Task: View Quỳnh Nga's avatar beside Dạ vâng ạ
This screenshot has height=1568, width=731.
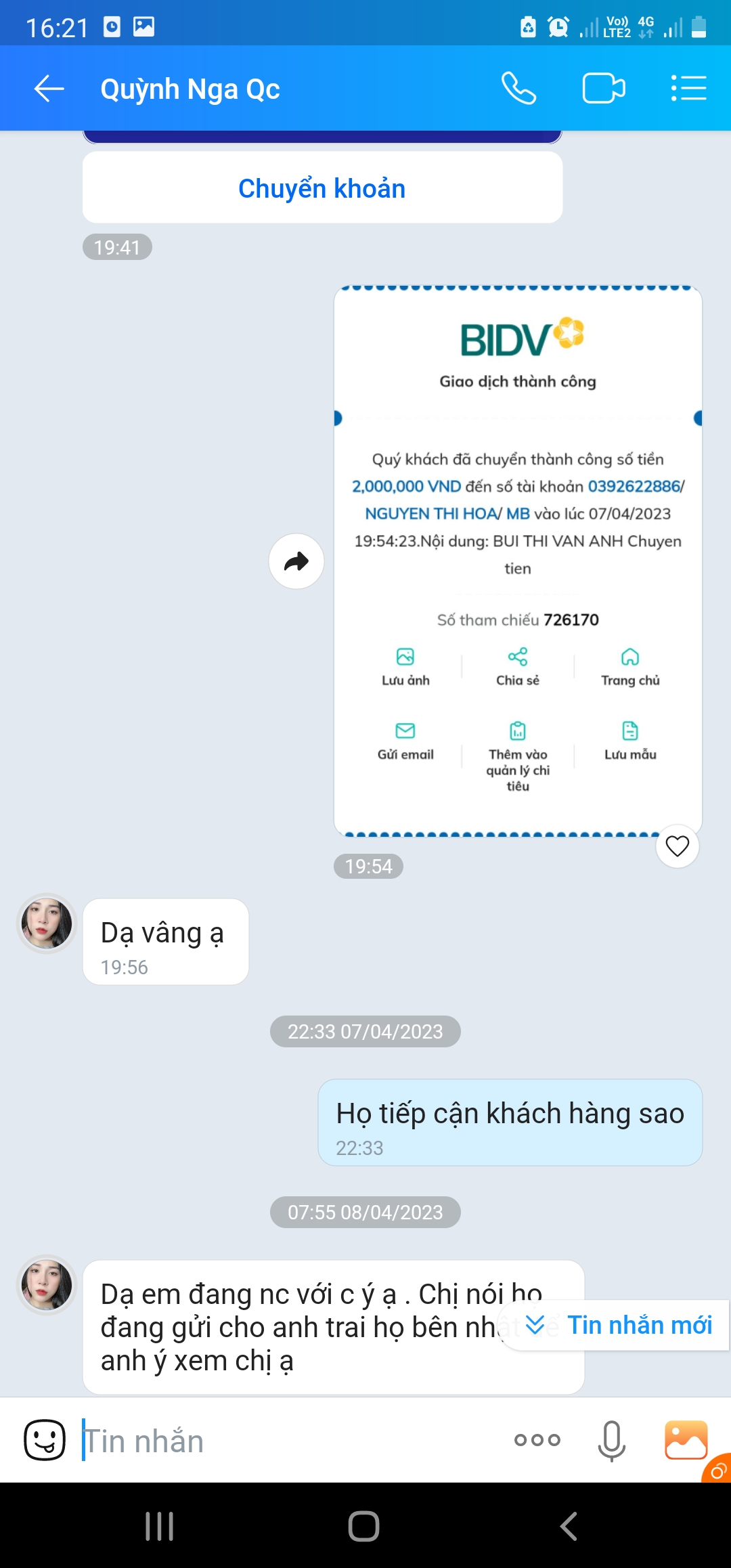Action: click(47, 923)
